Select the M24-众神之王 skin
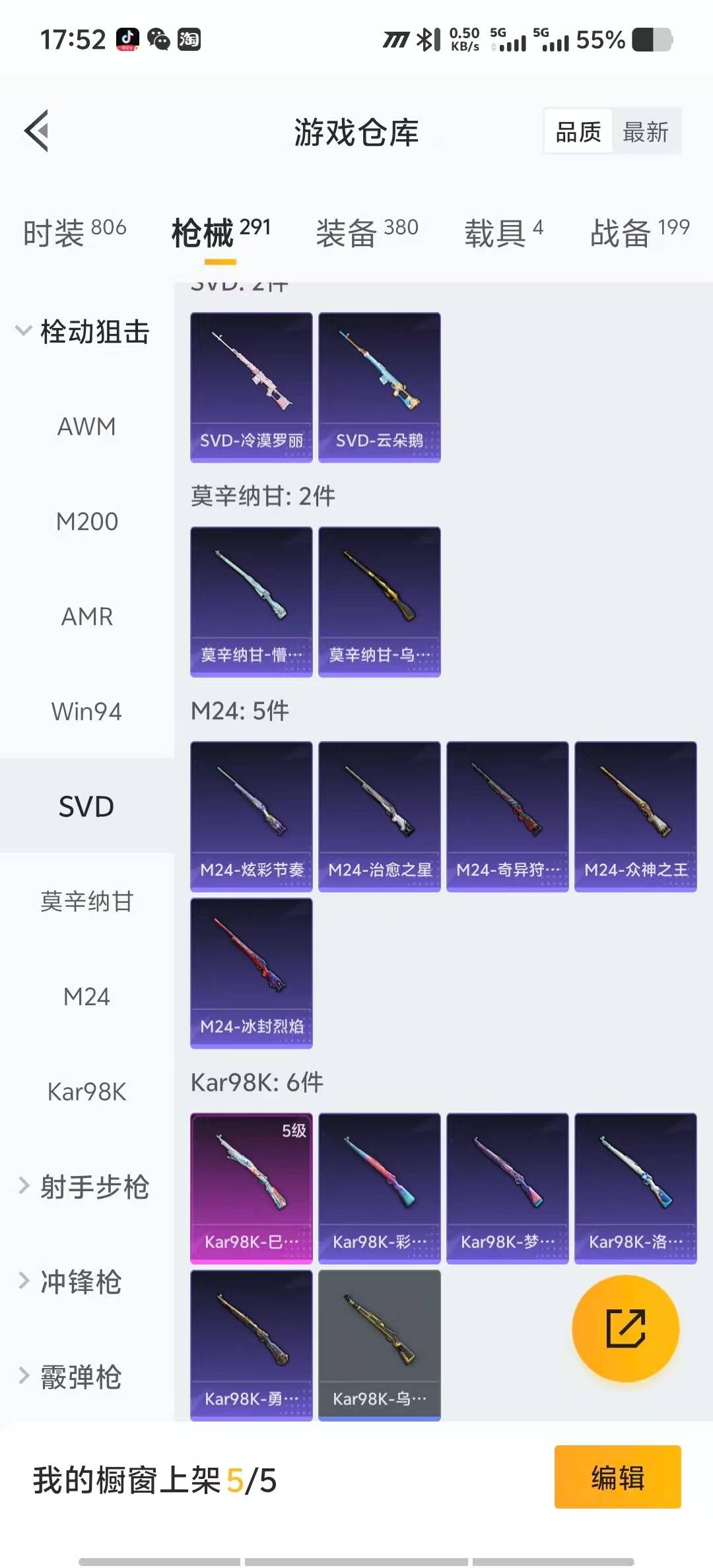Image resolution: width=713 pixels, height=1568 pixels. (x=635, y=815)
